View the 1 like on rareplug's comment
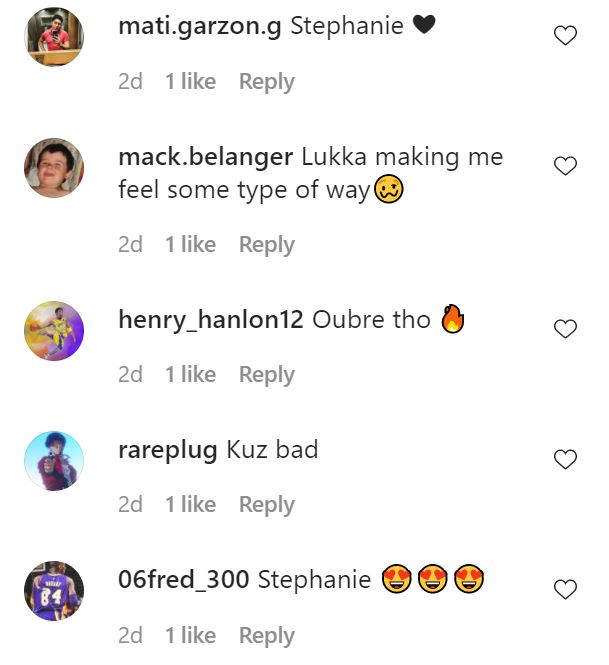Viewport: 609px width, 665px height. pos(190,505)
